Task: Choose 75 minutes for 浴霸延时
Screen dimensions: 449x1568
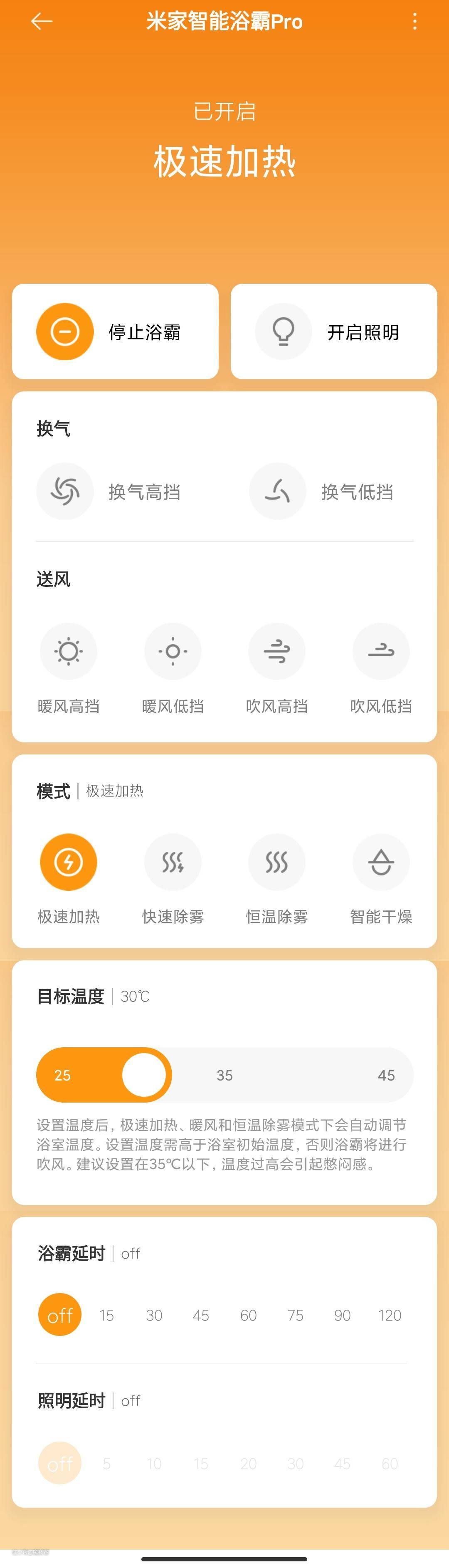Action: (x=296, y=1316)
